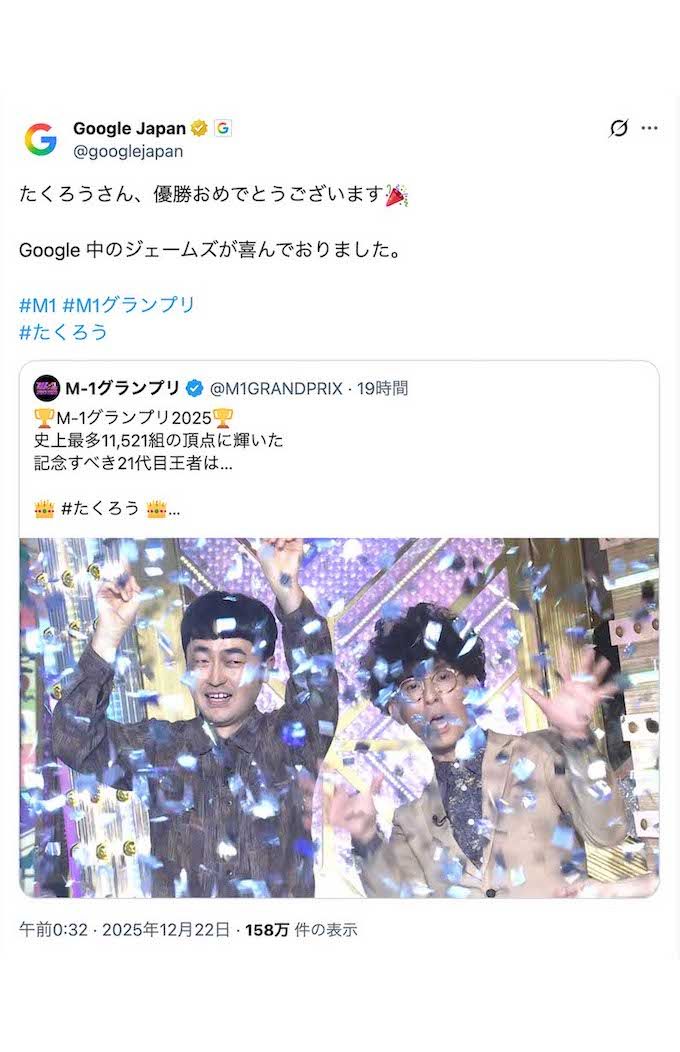Visit the @googlejapan handle
The image size is (680, 1052).
pos(128,151)
